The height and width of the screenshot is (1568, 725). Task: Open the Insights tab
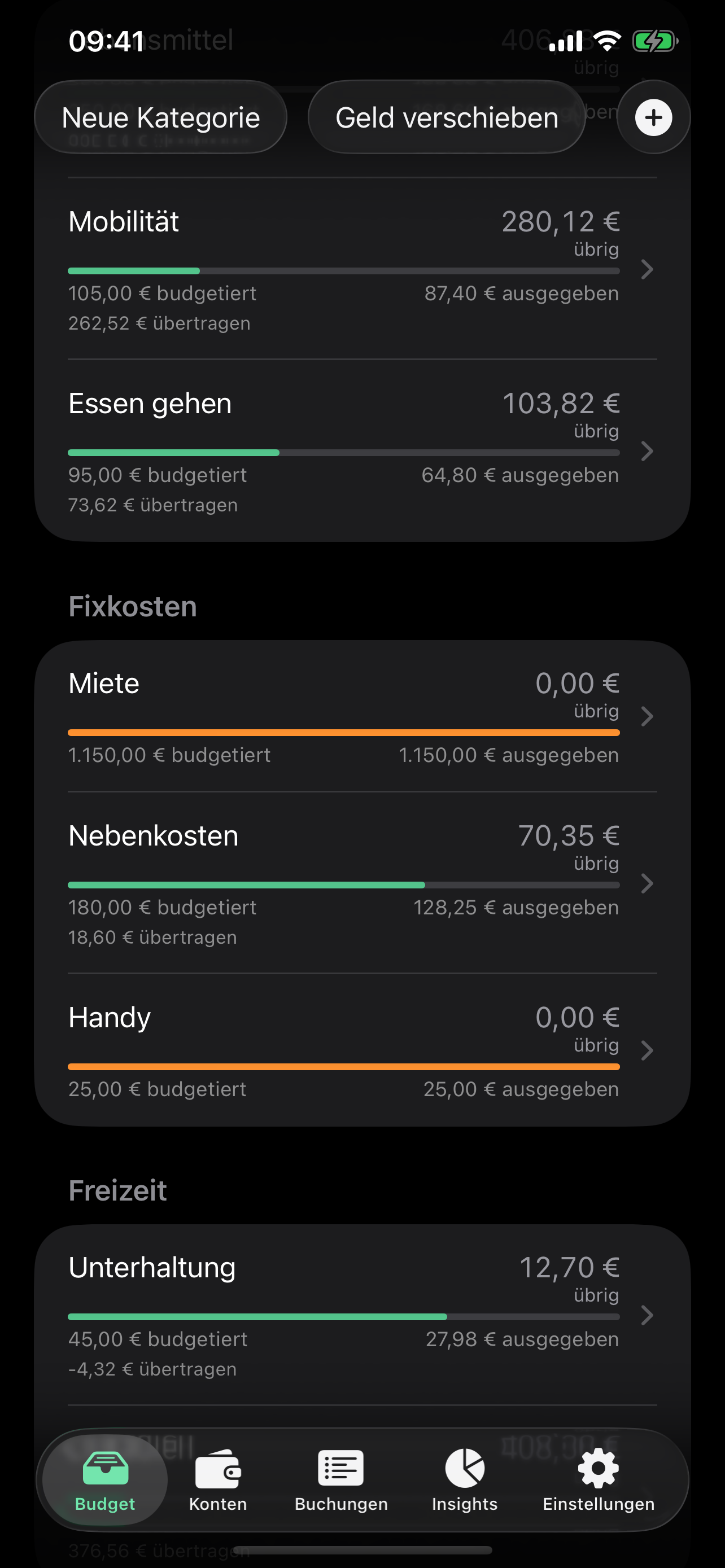tap(465, 1481)
